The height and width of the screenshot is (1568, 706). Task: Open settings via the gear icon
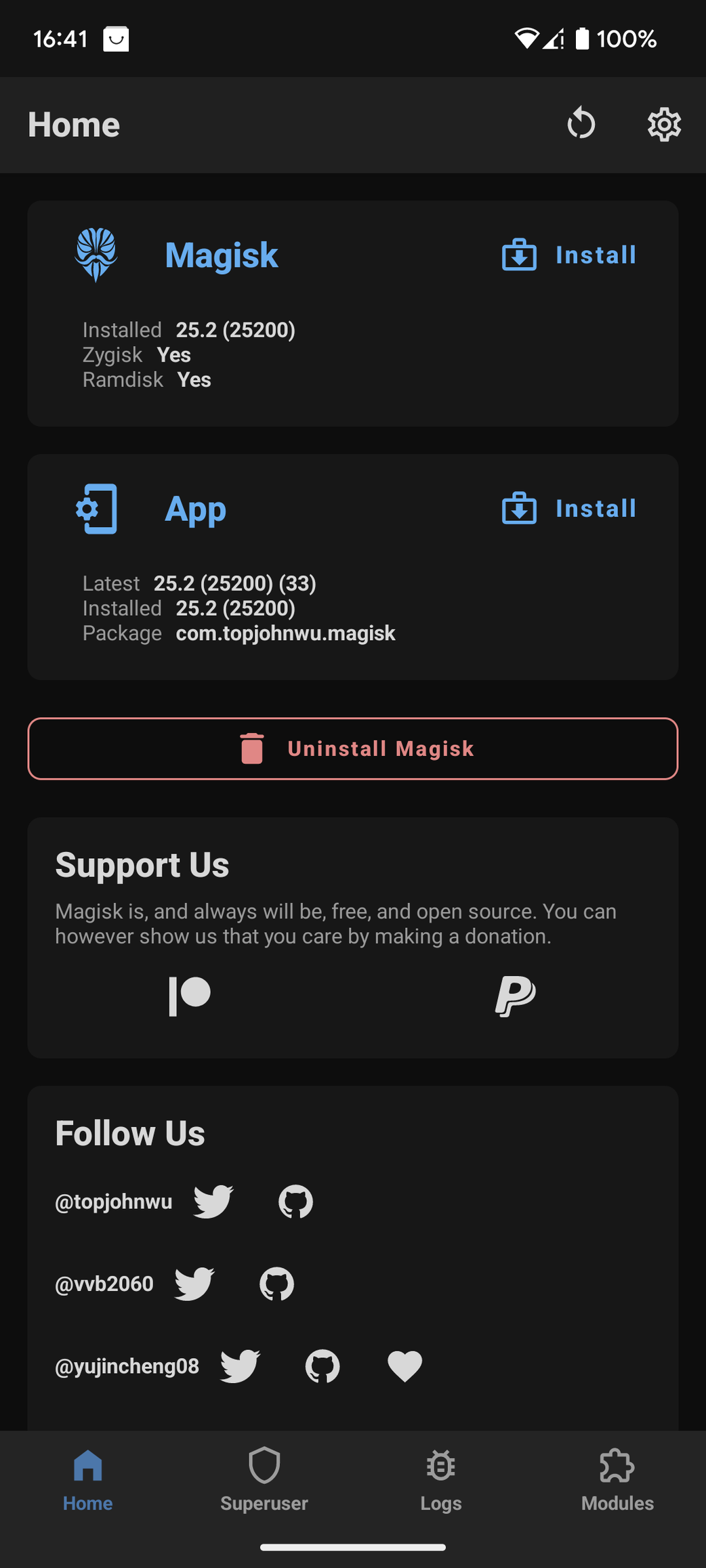click(x=664, y=125)
